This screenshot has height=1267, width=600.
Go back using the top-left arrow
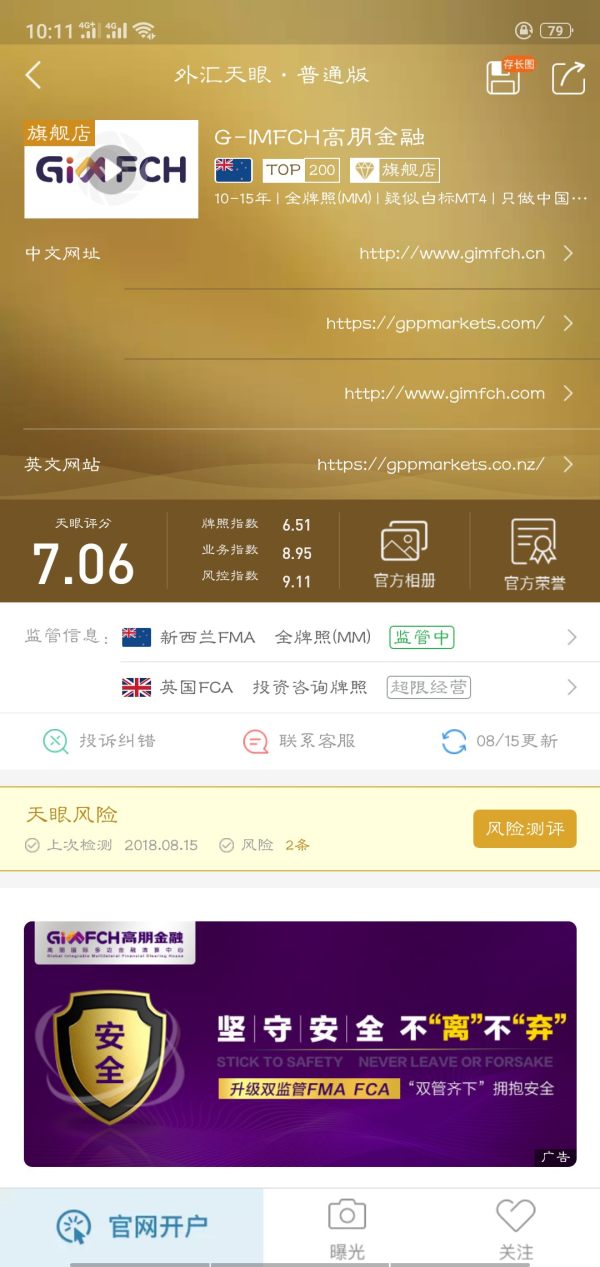tap(34, 76)
